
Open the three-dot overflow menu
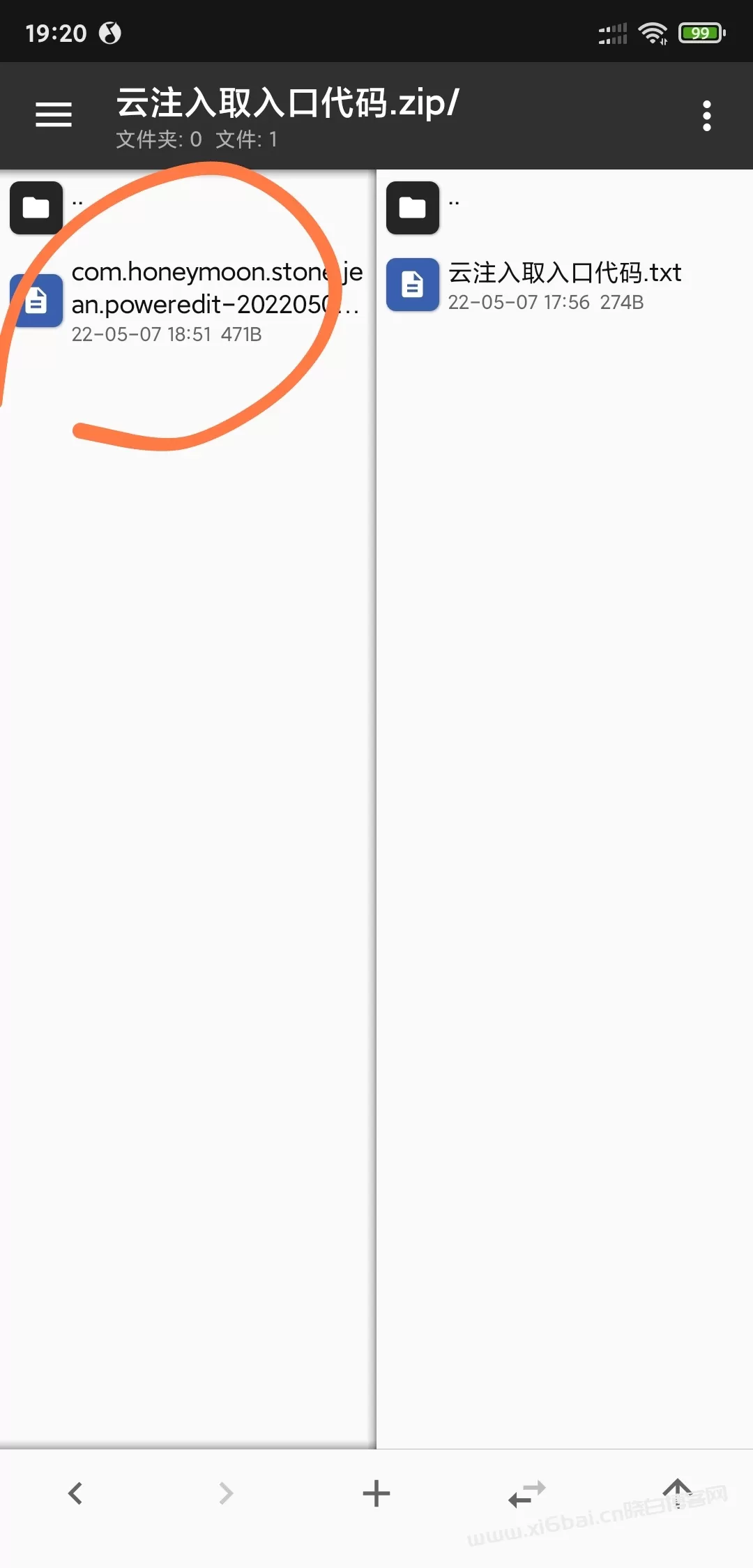coord(706,116)
